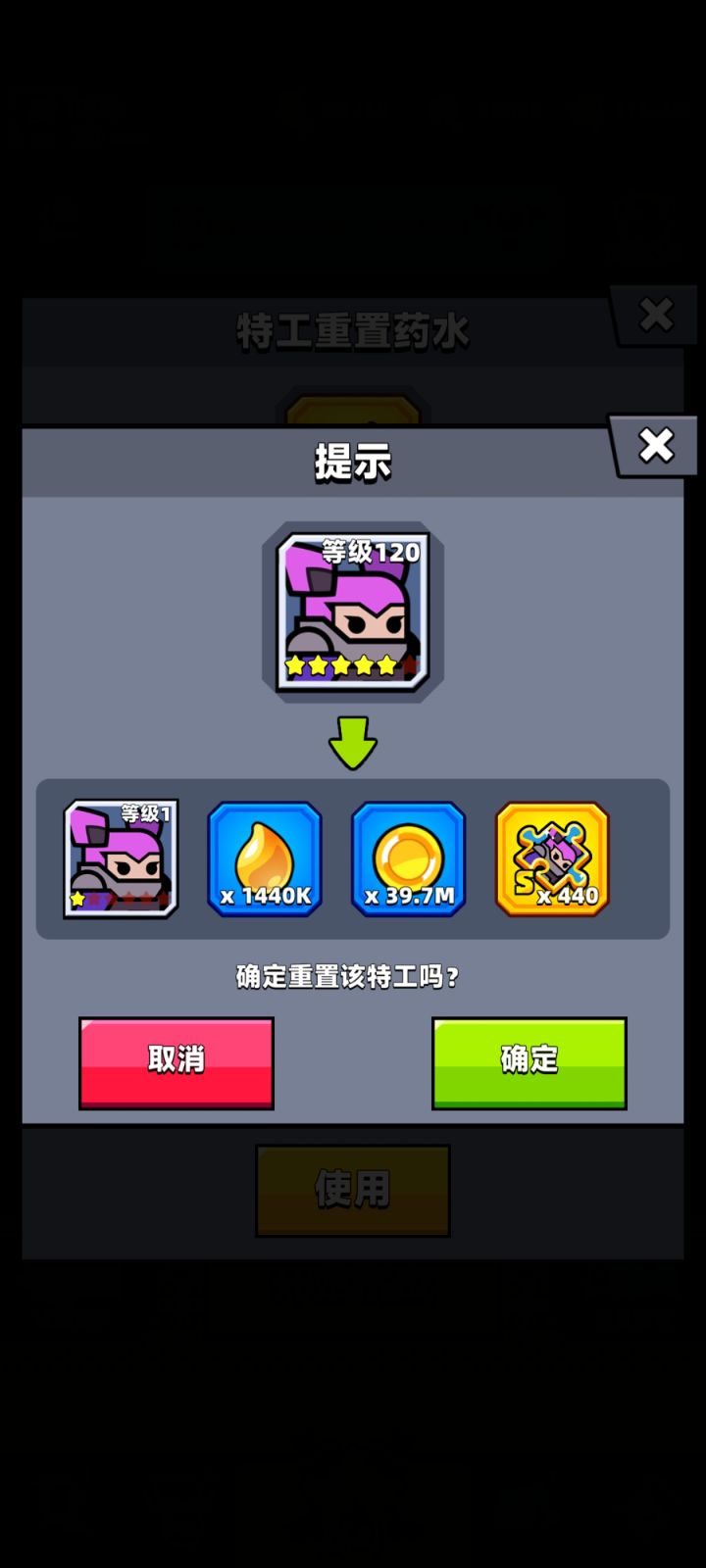Tap the 特工重置药水 title text

coord(352,331)
